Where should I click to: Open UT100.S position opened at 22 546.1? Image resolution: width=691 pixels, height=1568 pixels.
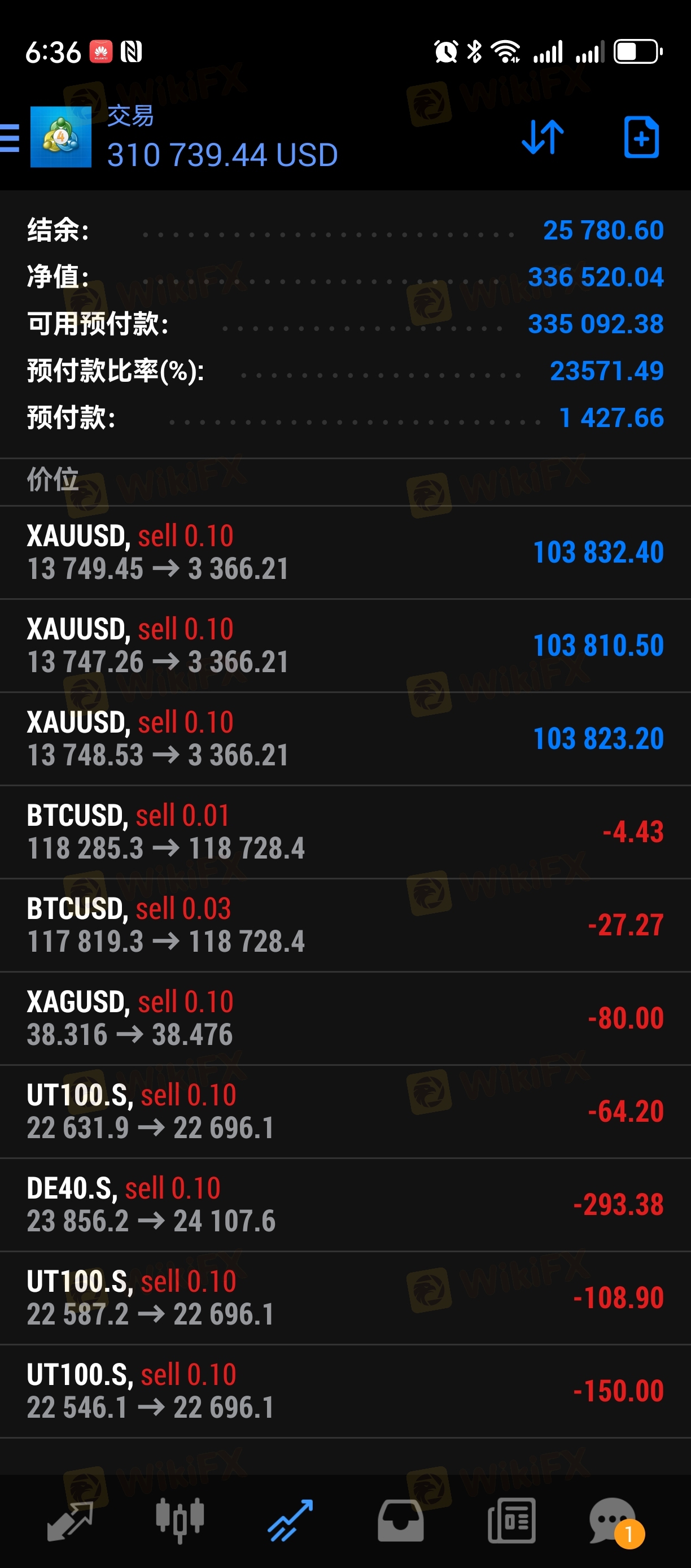345,1391
